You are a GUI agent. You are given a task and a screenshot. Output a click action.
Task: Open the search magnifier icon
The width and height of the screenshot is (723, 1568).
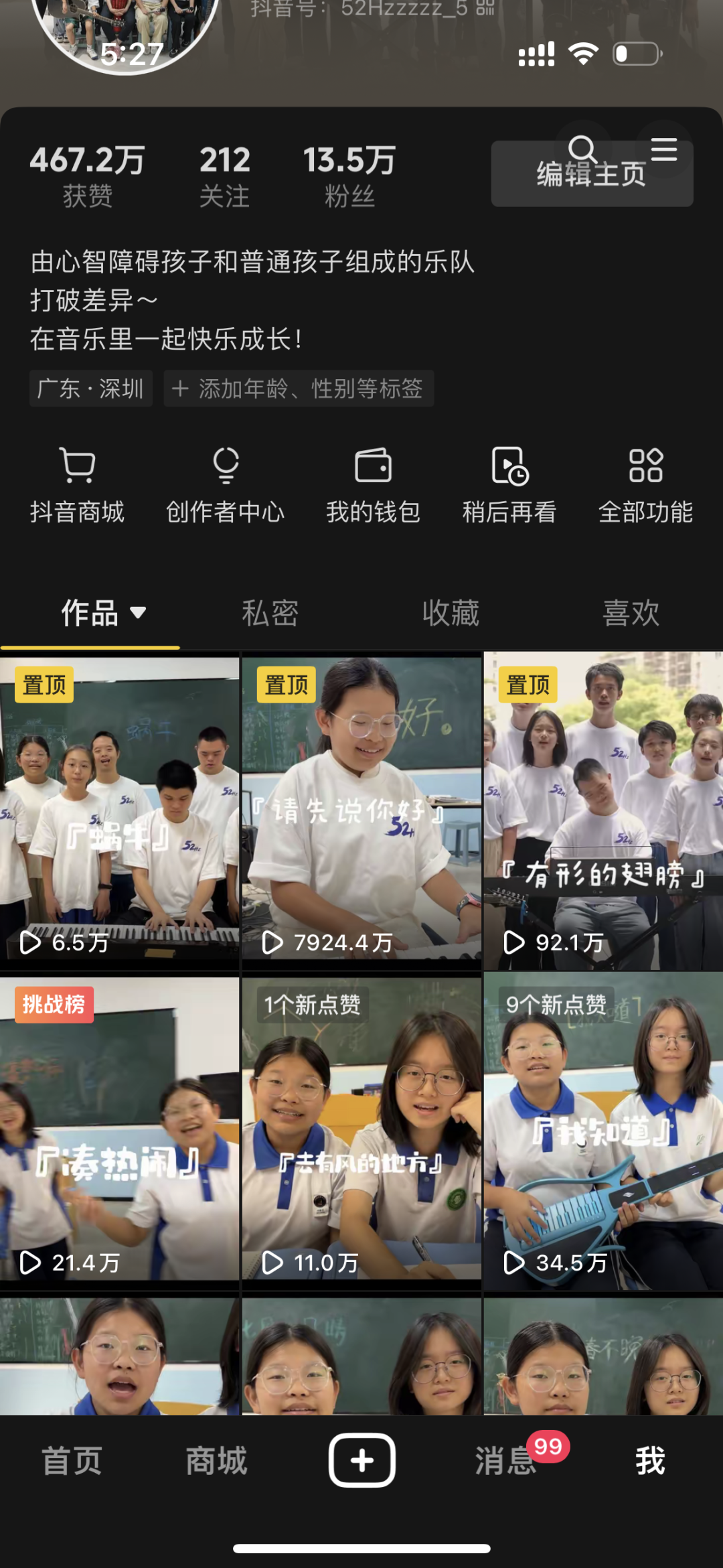tap(582, 149)
